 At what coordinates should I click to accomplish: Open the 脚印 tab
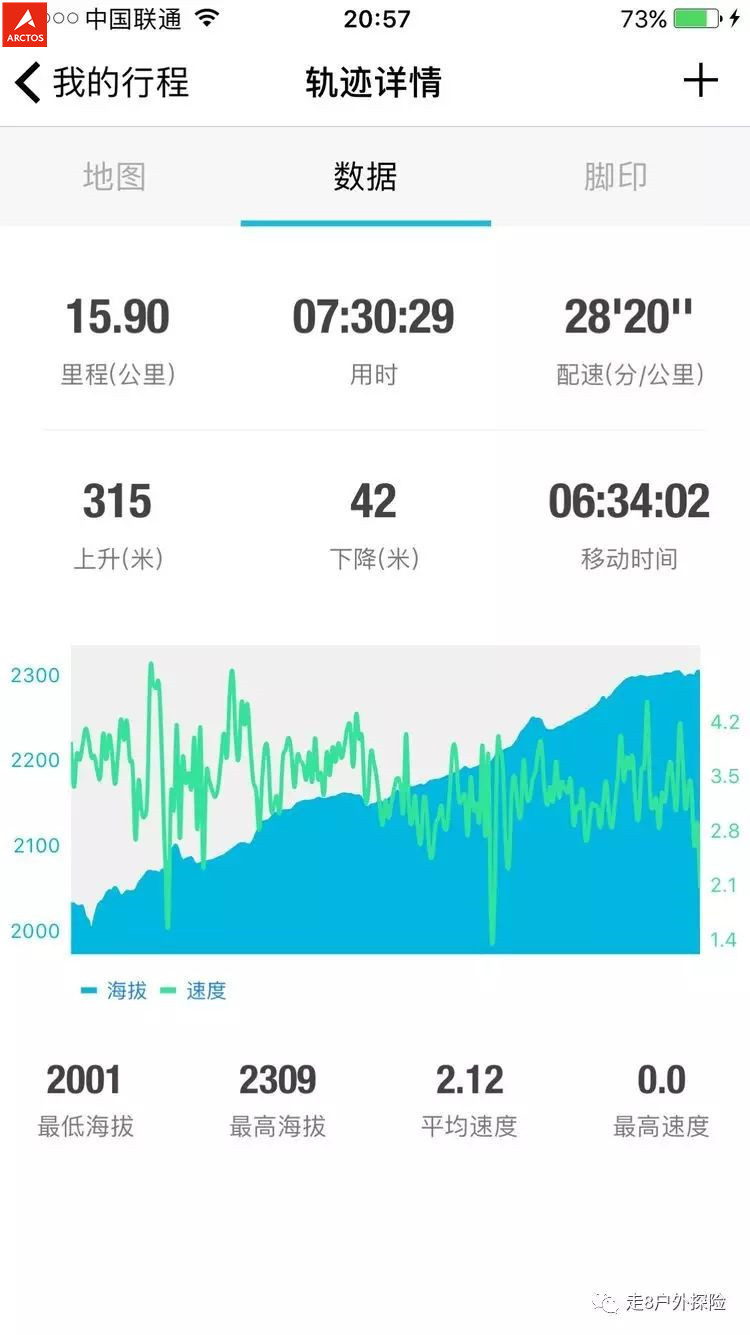click(x=615, y=177)
